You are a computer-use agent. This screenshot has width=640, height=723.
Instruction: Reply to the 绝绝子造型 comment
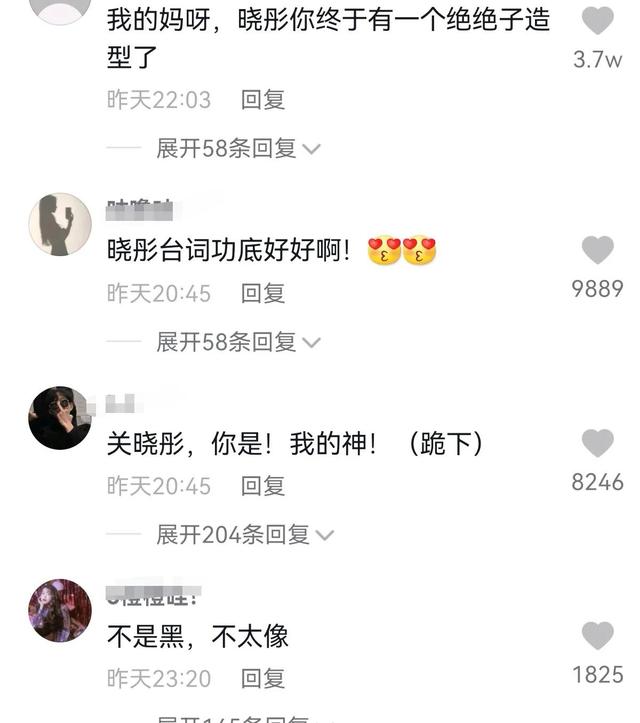coord(263,100)
